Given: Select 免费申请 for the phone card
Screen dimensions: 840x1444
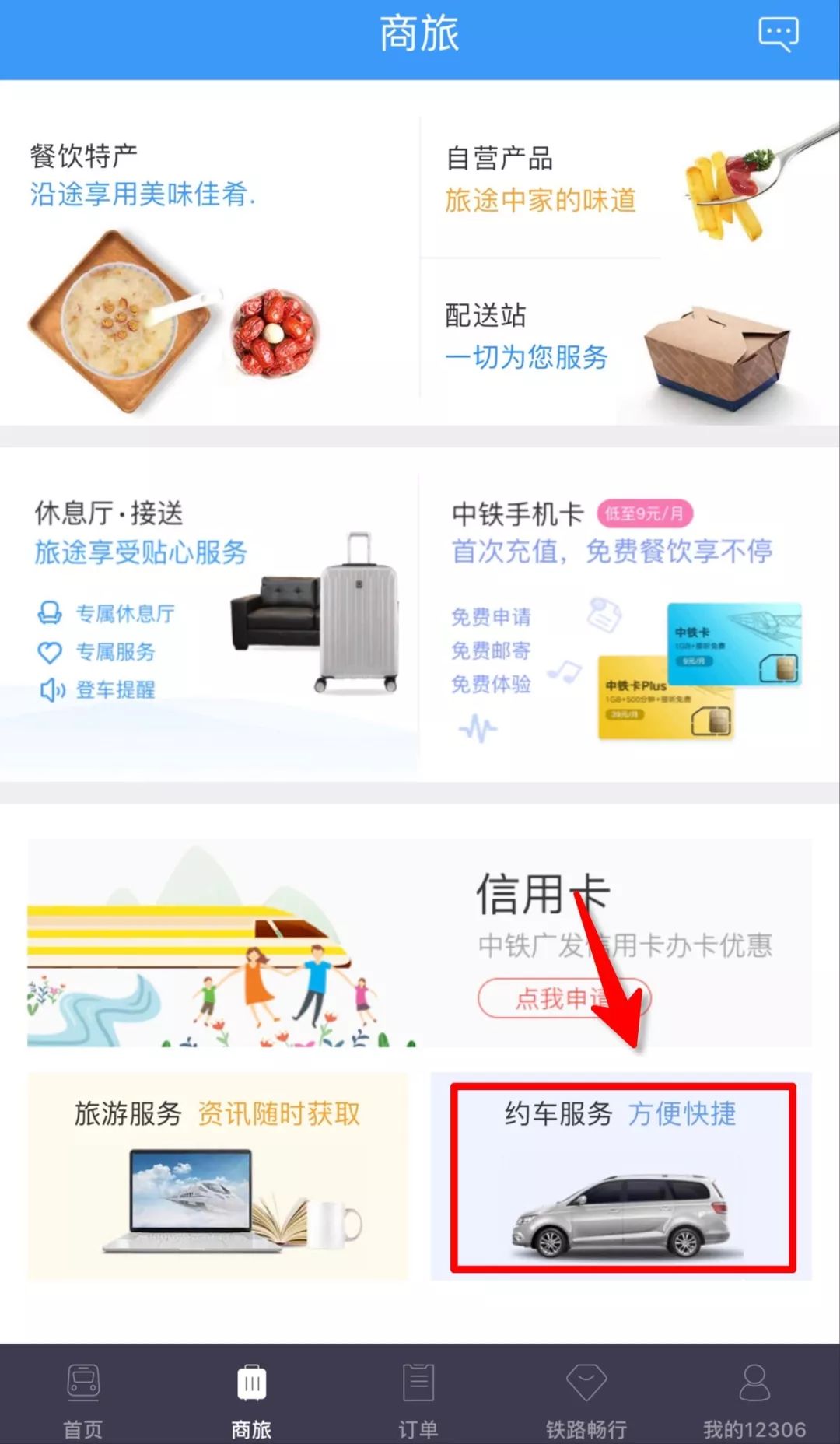Looking at the screenshot, I should click(x=492, y=617).
